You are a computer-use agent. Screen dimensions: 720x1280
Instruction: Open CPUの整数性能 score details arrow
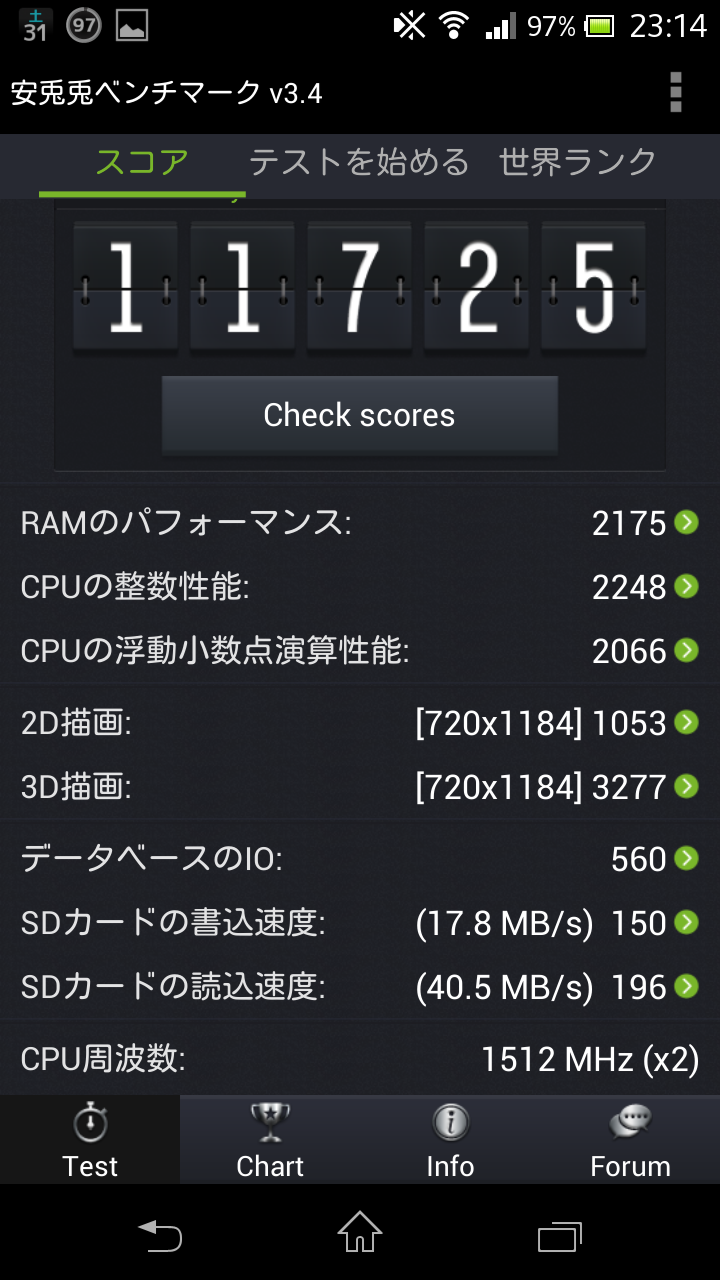click(x=686, y=587)
